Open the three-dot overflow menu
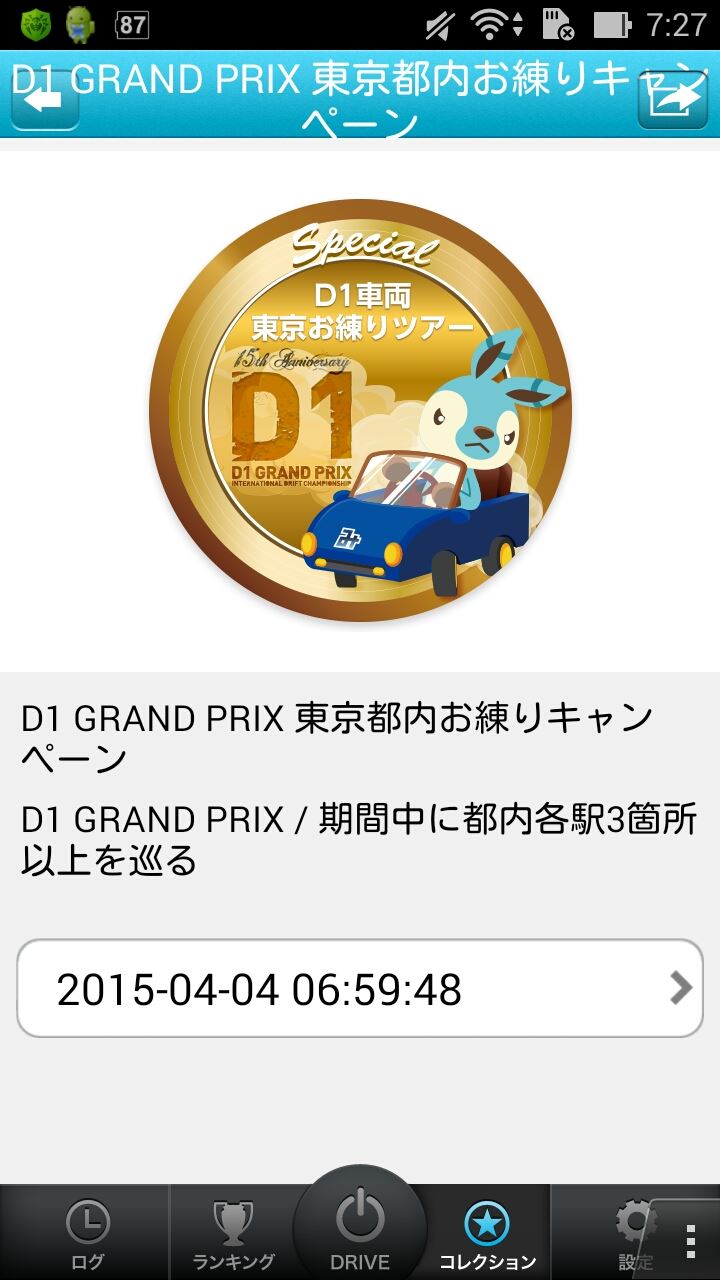The image size is (720, 1280). coord(690,1241)
